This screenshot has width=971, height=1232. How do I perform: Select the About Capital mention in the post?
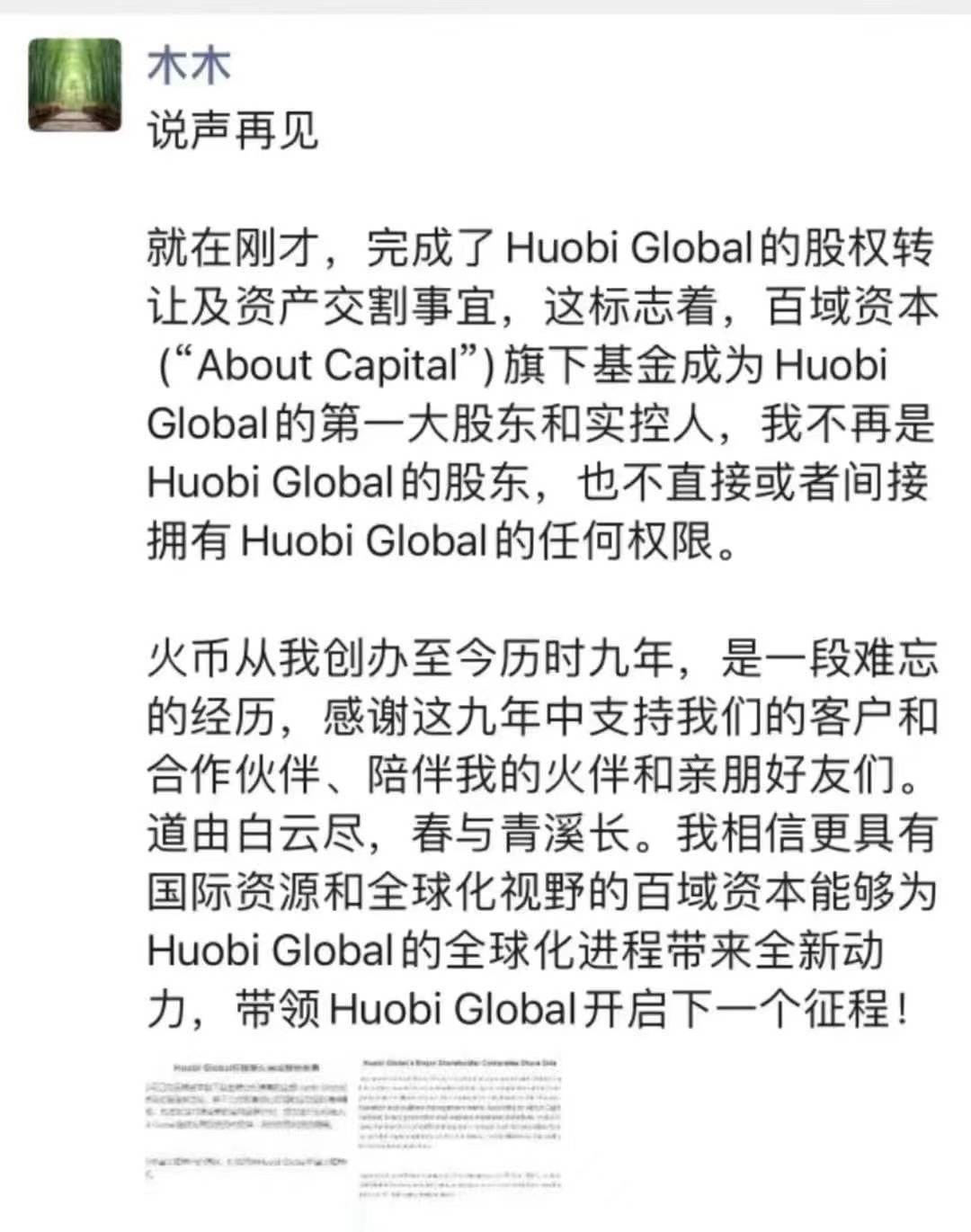(333, 363)
